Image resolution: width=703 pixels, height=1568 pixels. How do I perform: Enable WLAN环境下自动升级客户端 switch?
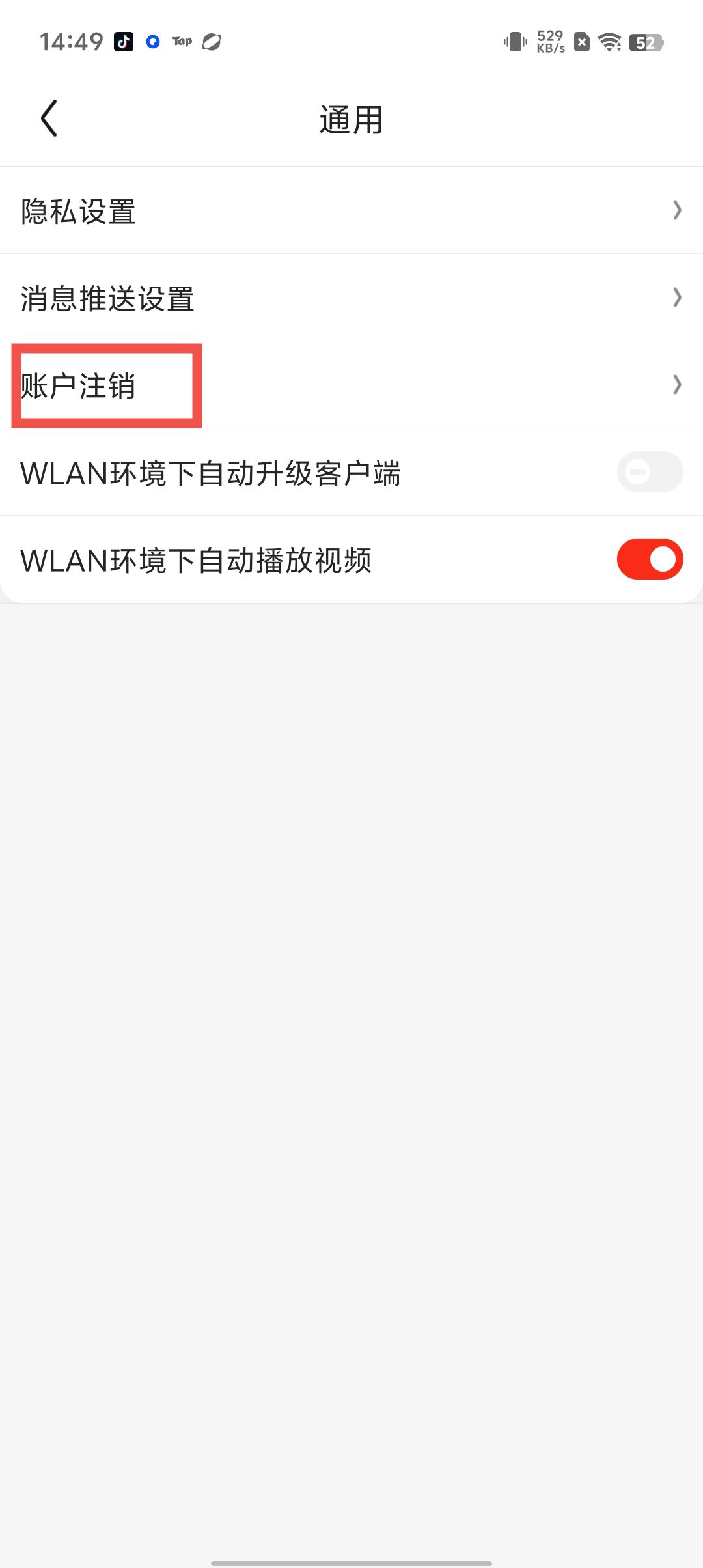point(649,472)
